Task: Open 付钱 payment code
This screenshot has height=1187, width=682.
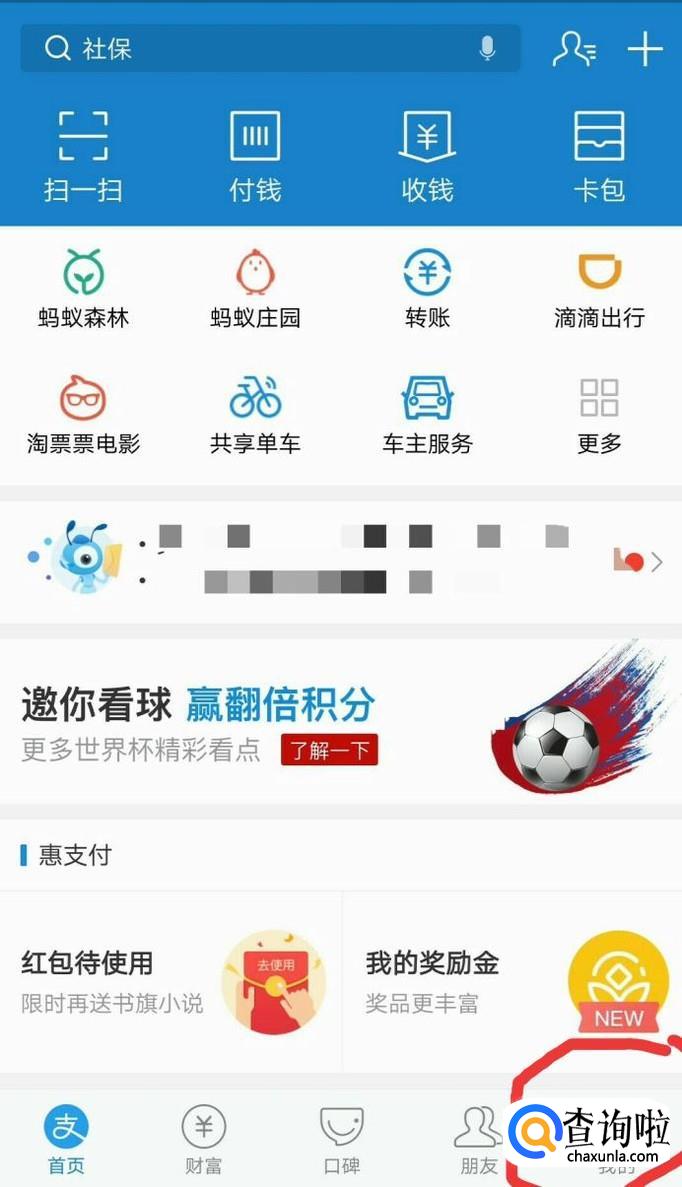Action: [255, 155]
